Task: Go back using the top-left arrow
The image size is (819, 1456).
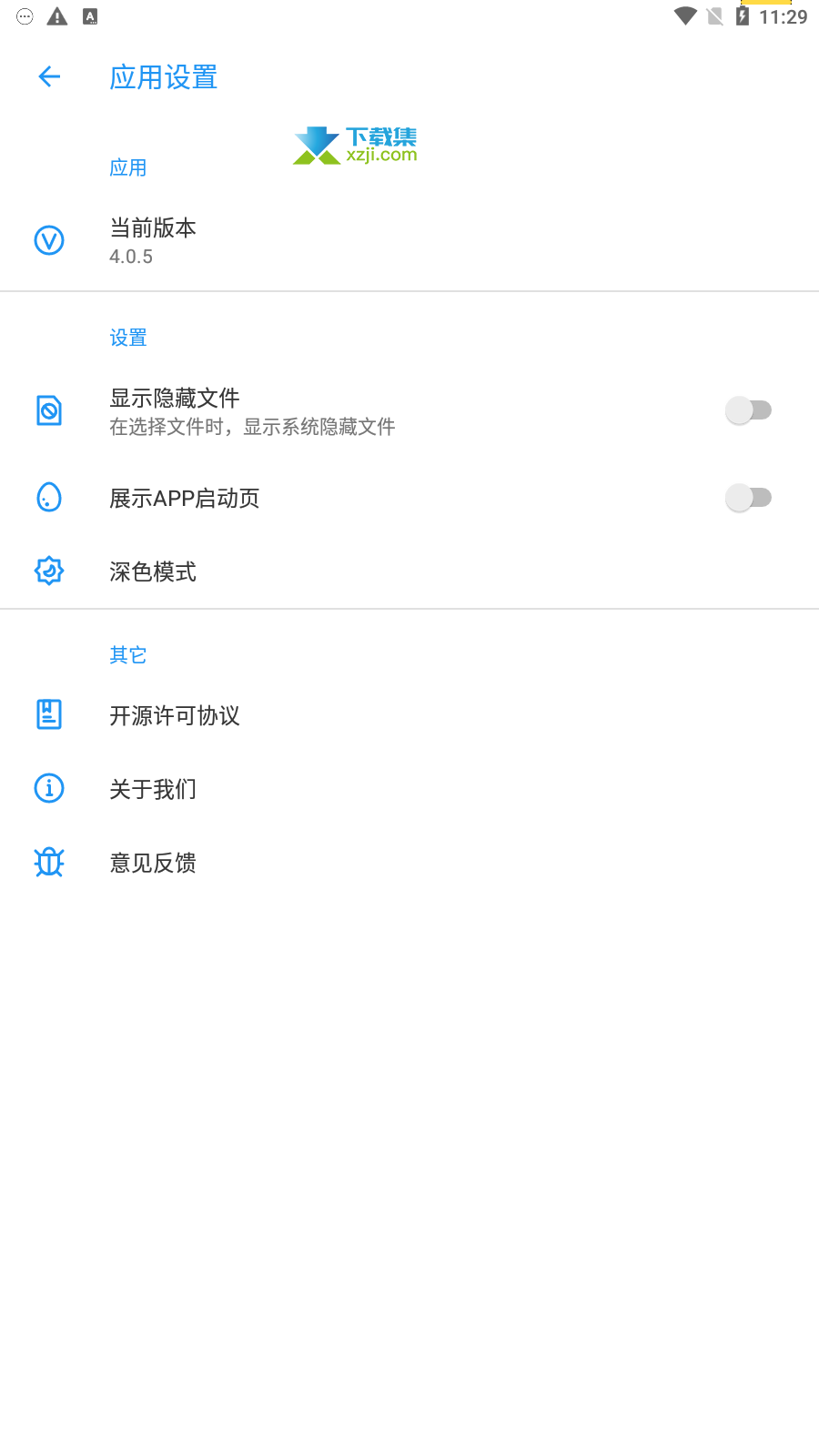Action: pyautogui.click(x=49, y=76)
